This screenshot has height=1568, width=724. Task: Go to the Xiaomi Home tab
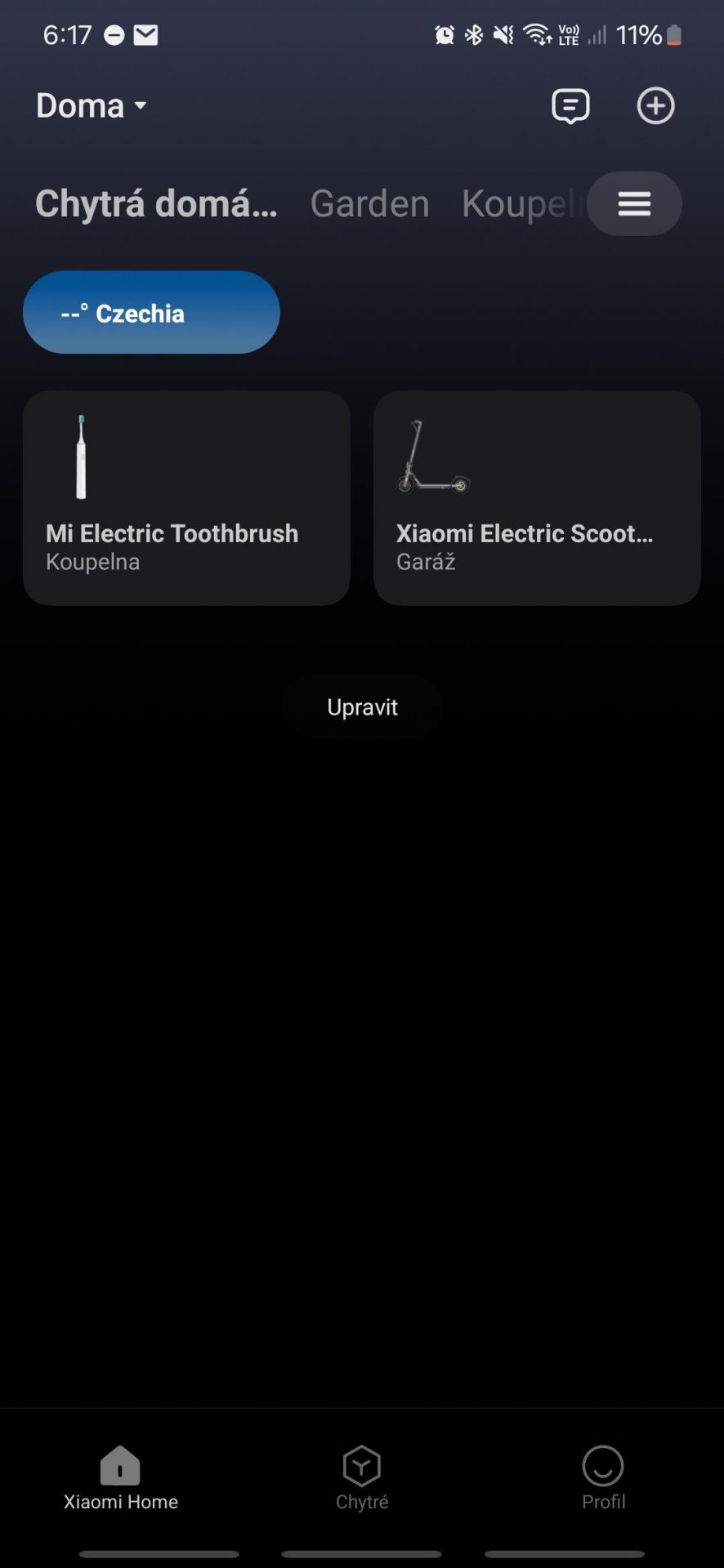[121, 1478]
